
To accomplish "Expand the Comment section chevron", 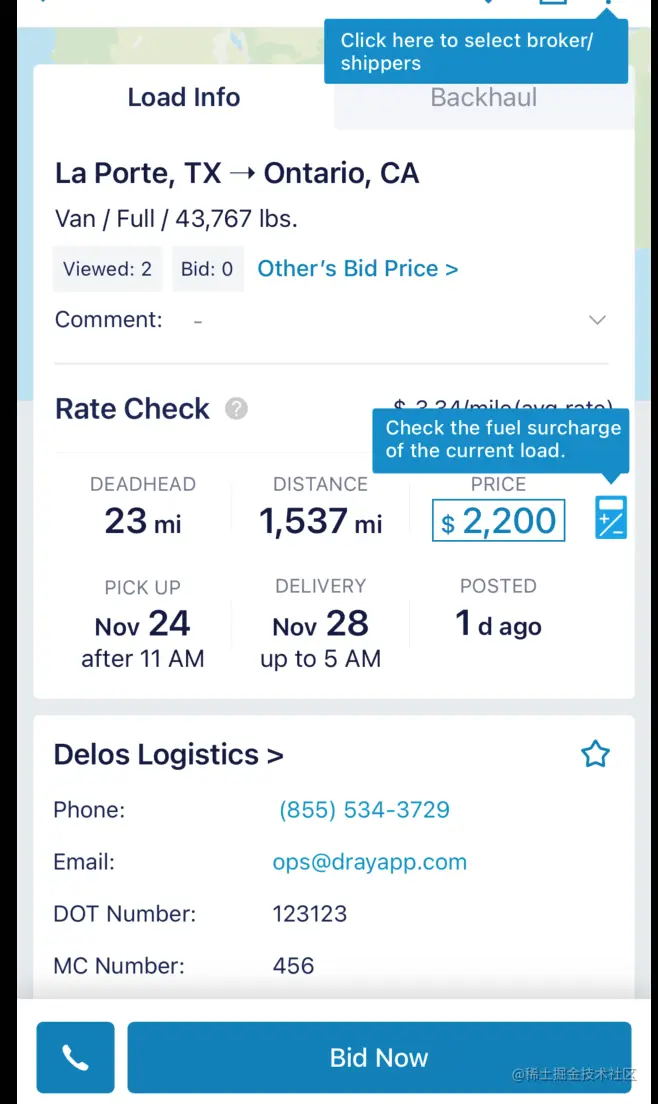I will tap(597, 321).
